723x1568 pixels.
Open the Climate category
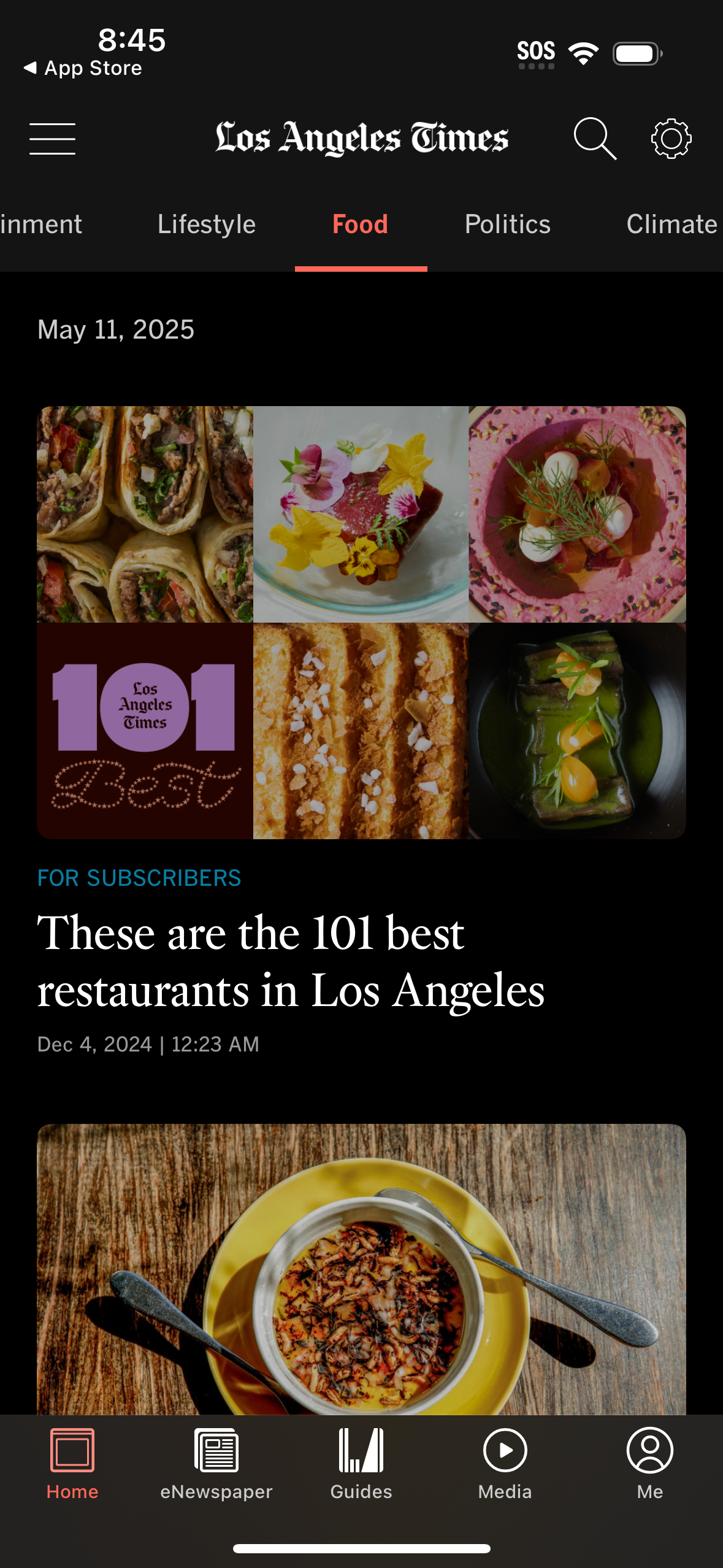[671, 225]
